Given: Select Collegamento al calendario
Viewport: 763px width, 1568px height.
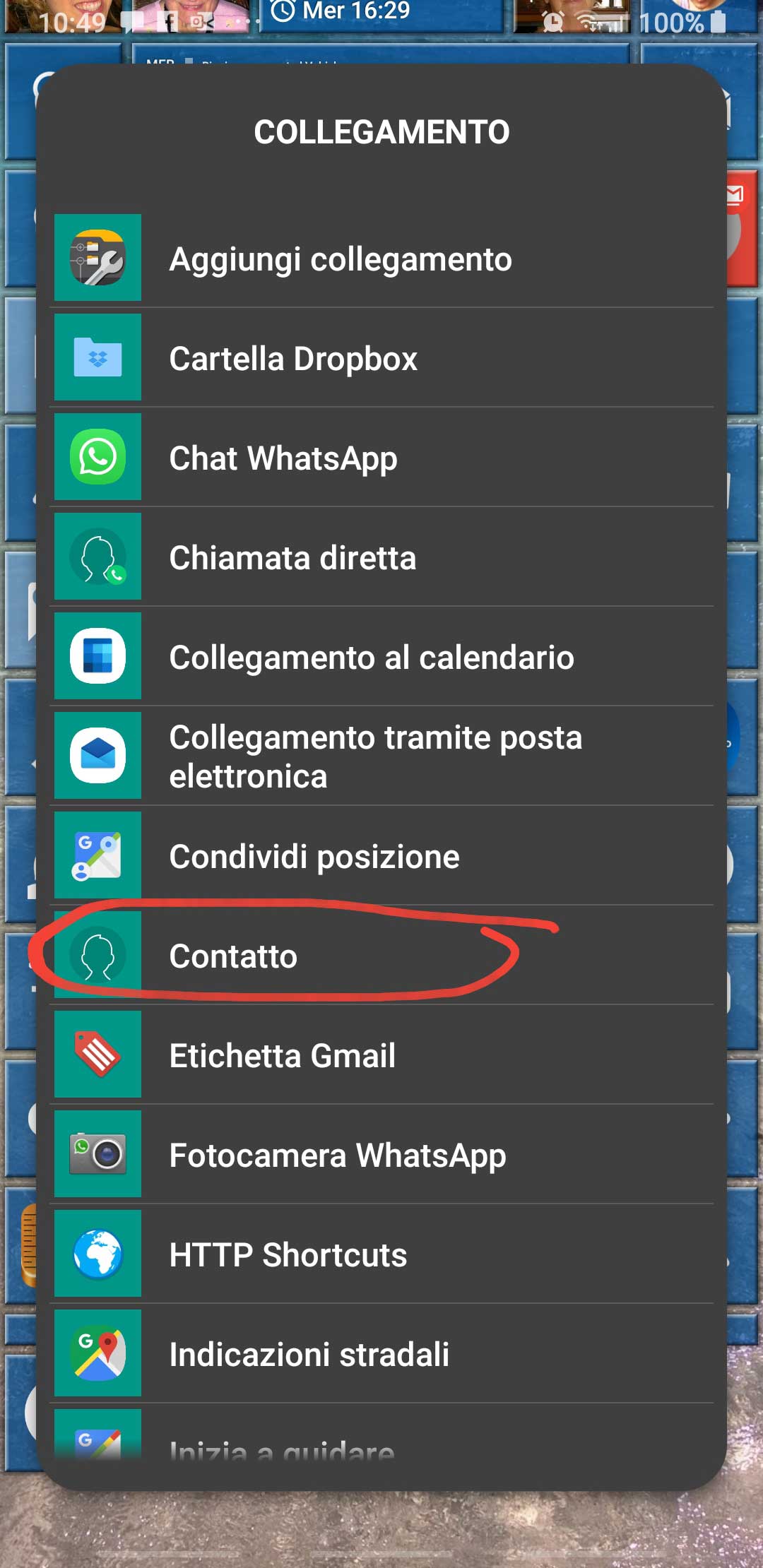Looking at the screenshot, I should [372, 658].
